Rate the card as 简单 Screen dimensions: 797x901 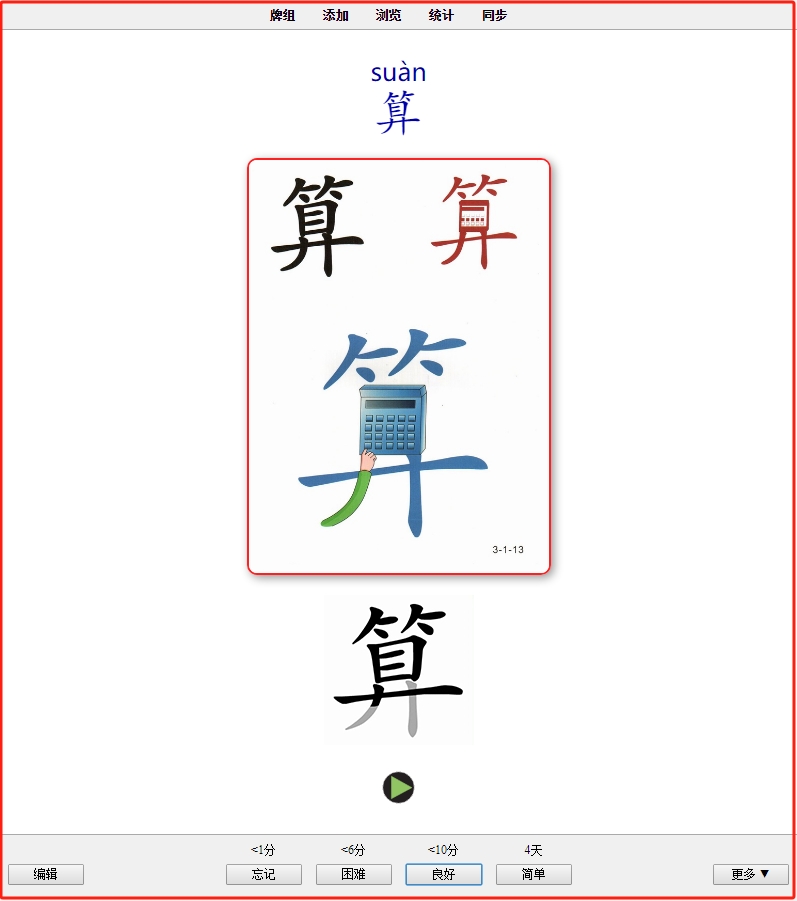[x=534, y=874]
